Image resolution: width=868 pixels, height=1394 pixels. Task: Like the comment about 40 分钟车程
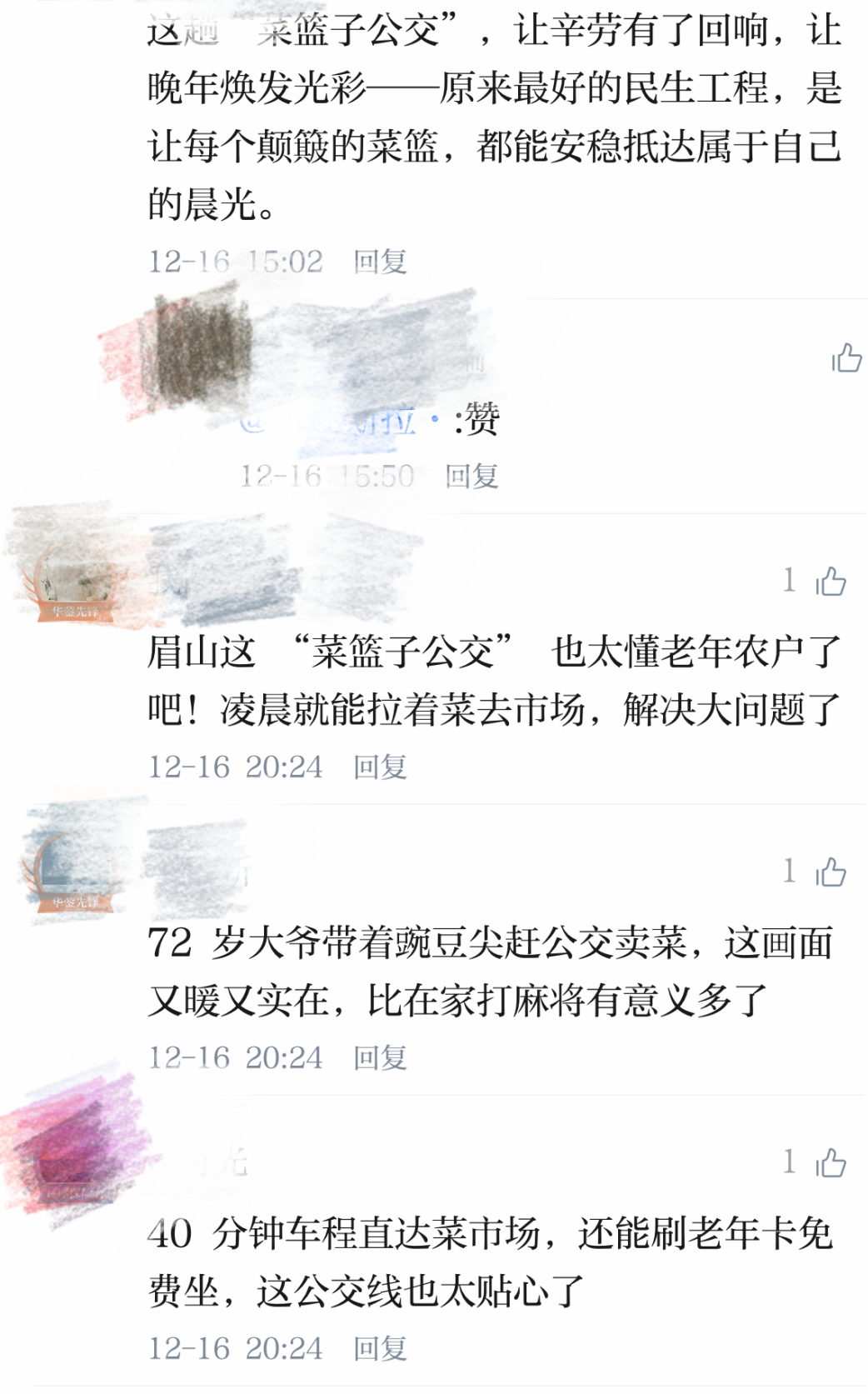pos(831,1162)
